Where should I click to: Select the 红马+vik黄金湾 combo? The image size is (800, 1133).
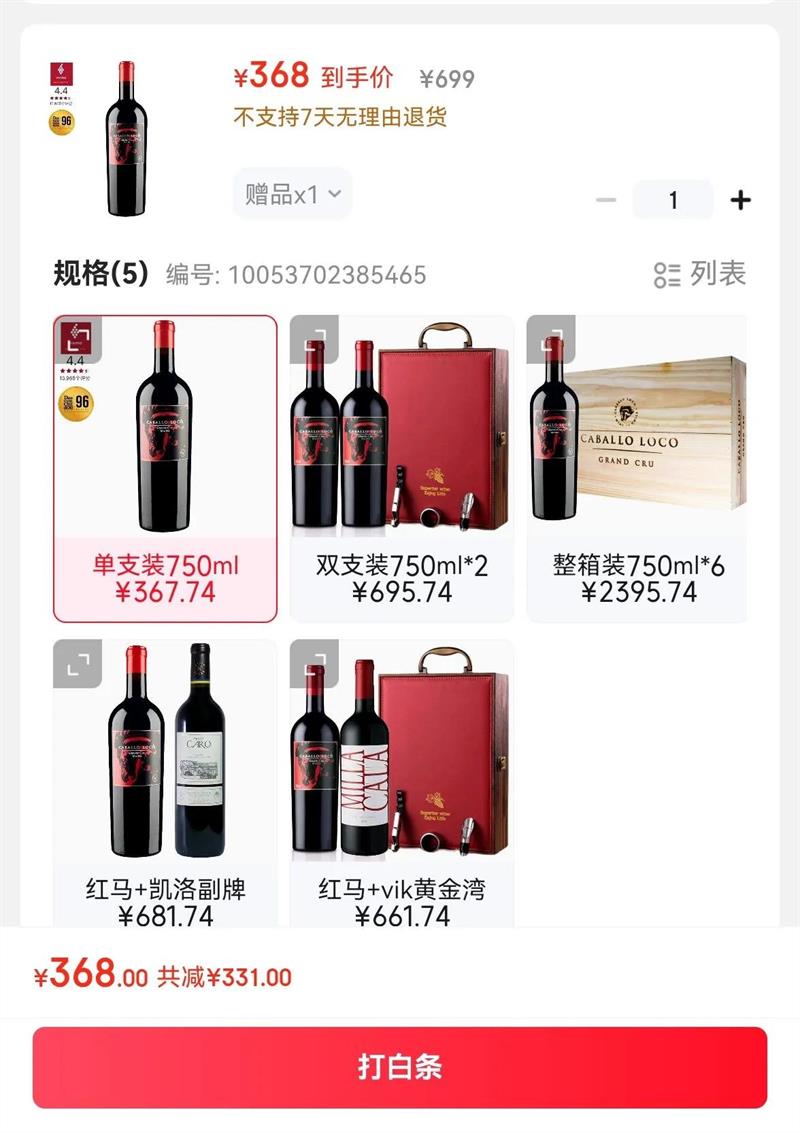pyautogui.click(x=402, y=783)
